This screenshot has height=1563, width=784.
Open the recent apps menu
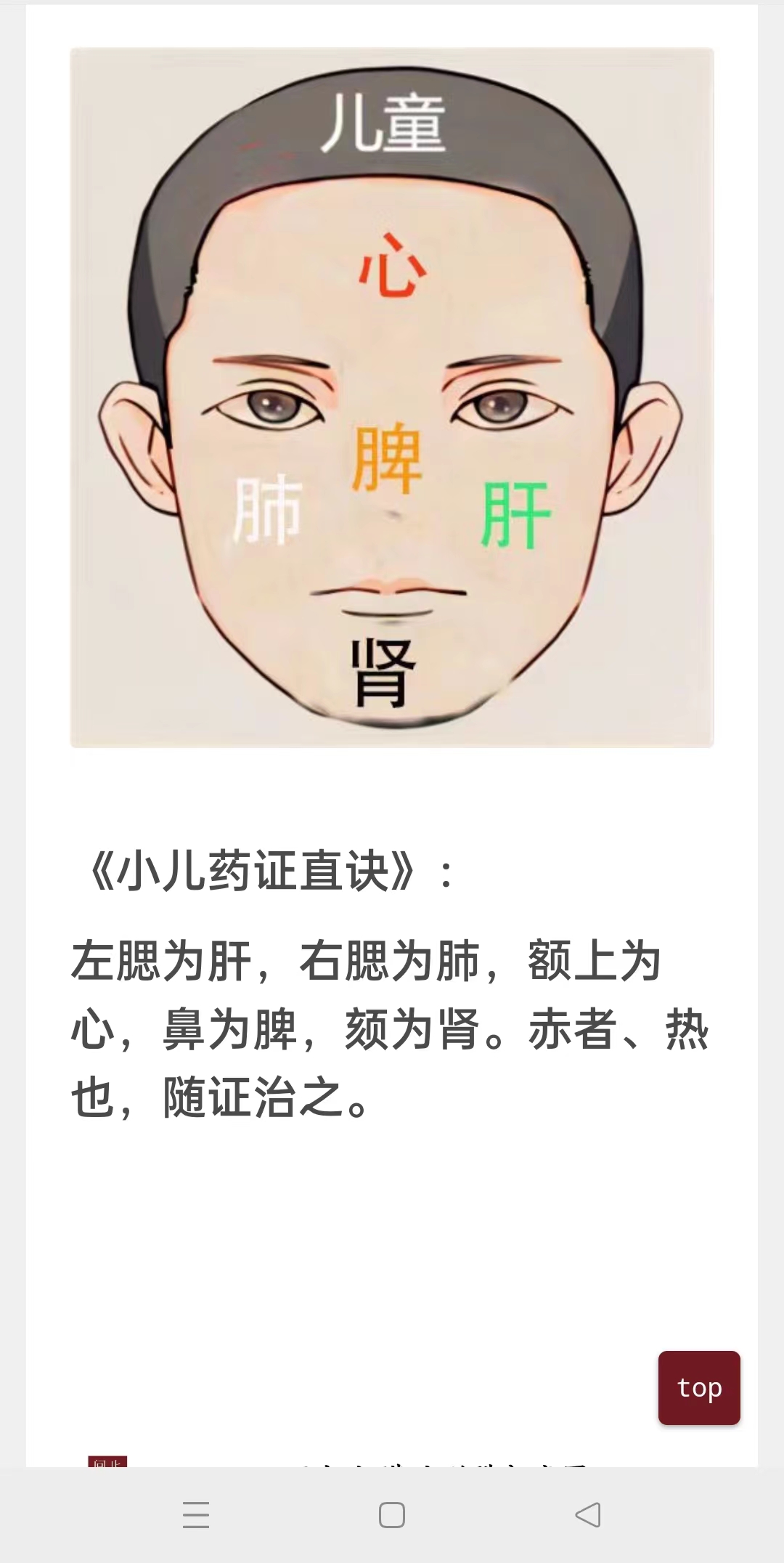pyautogui.click(x=196, y=1515)
